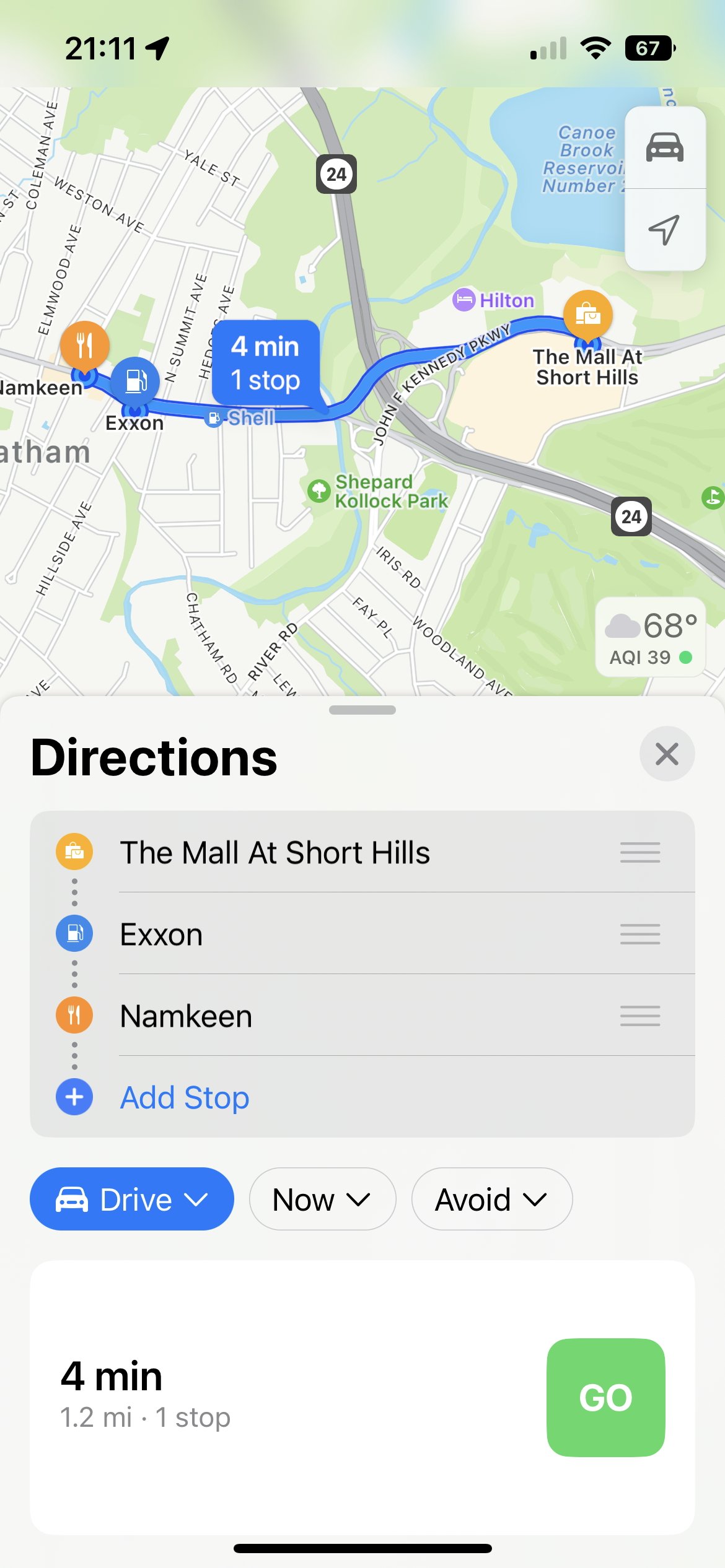
Task: Select the Exxon gas pump pin on map
Action: (x=136, y=382)
